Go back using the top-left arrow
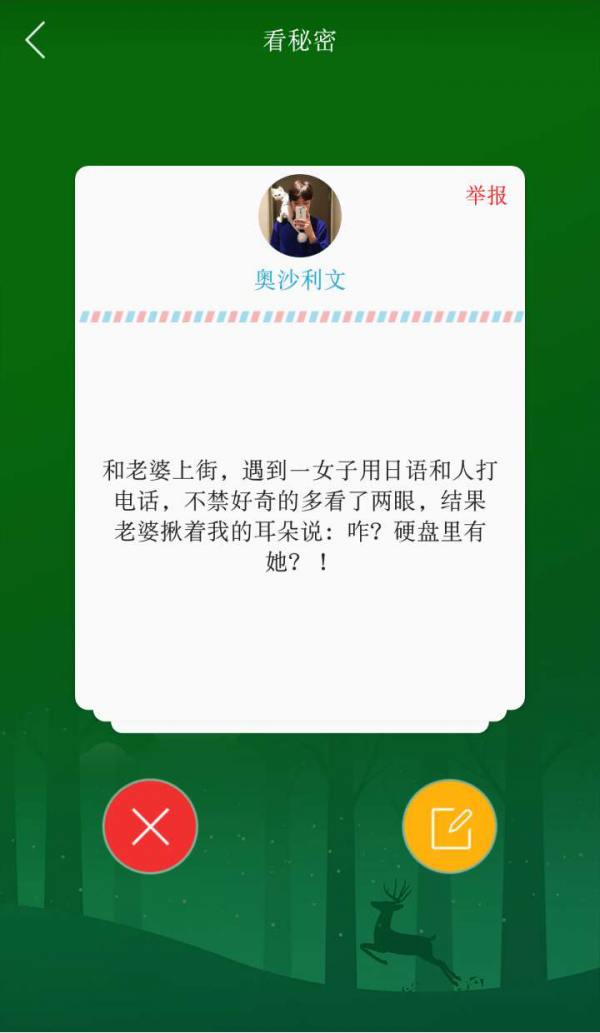This screenshot has height=1033, width=600. pyautogui.click(x=36, y=41)
